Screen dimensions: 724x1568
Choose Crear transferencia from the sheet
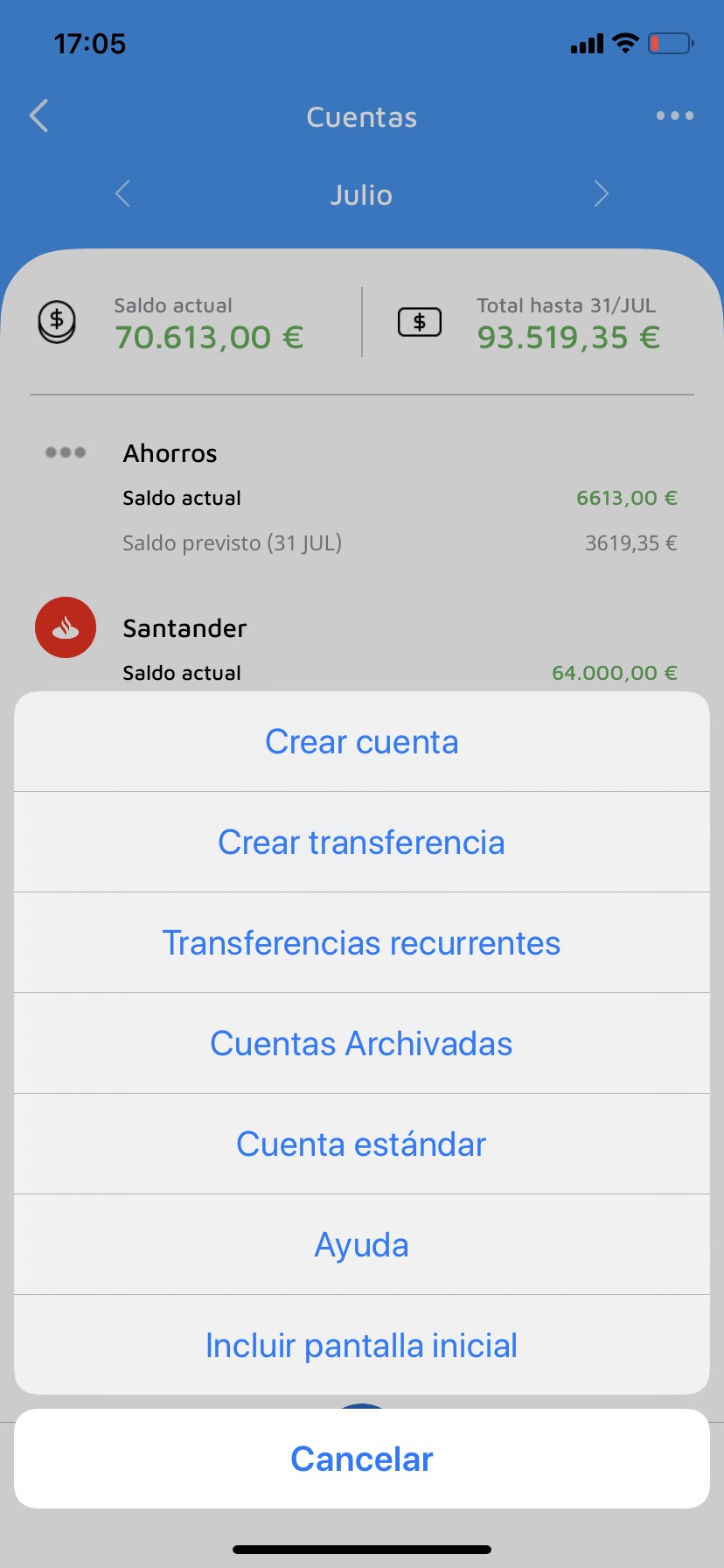click(x=362, y=843)
